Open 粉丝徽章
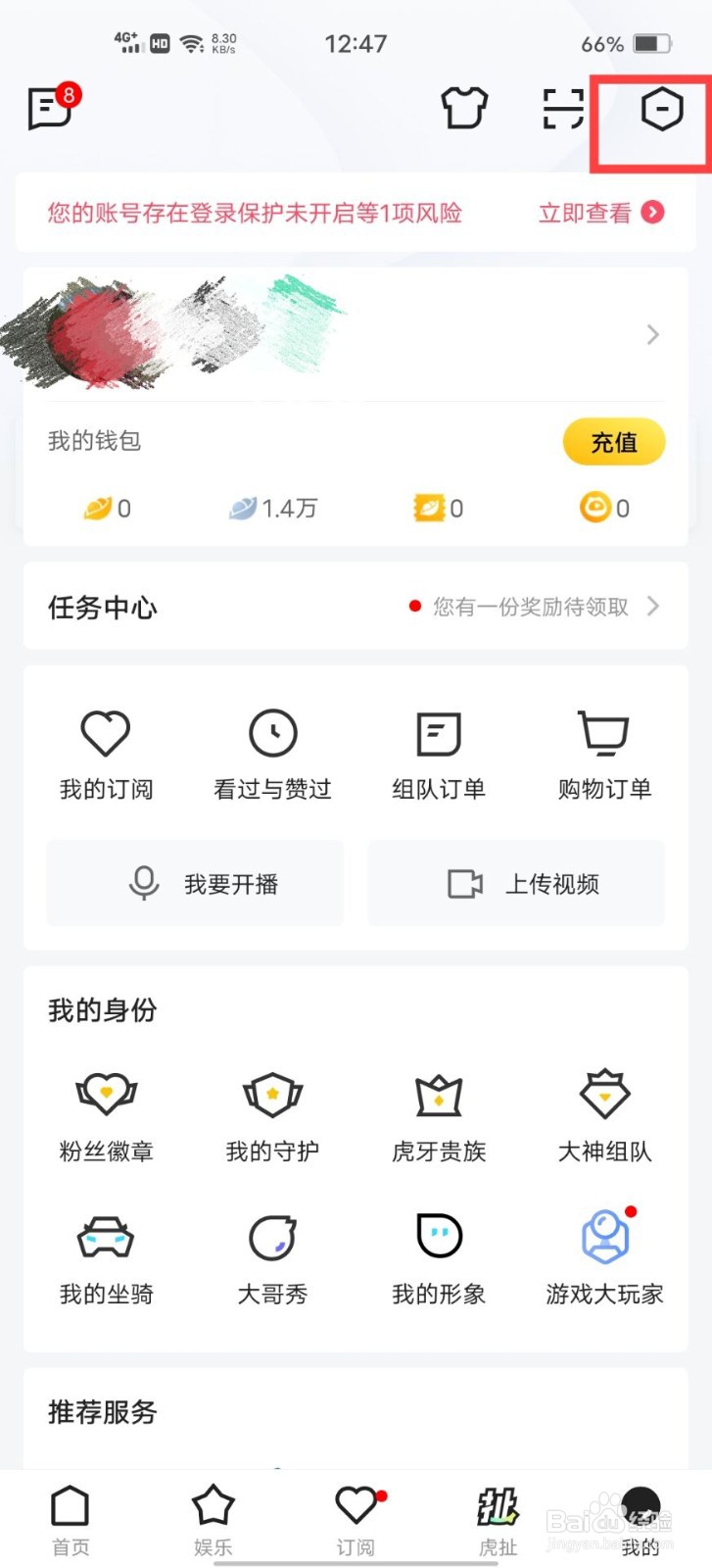This screenshot has height=1568, width=712. (x=106, y=1116)
